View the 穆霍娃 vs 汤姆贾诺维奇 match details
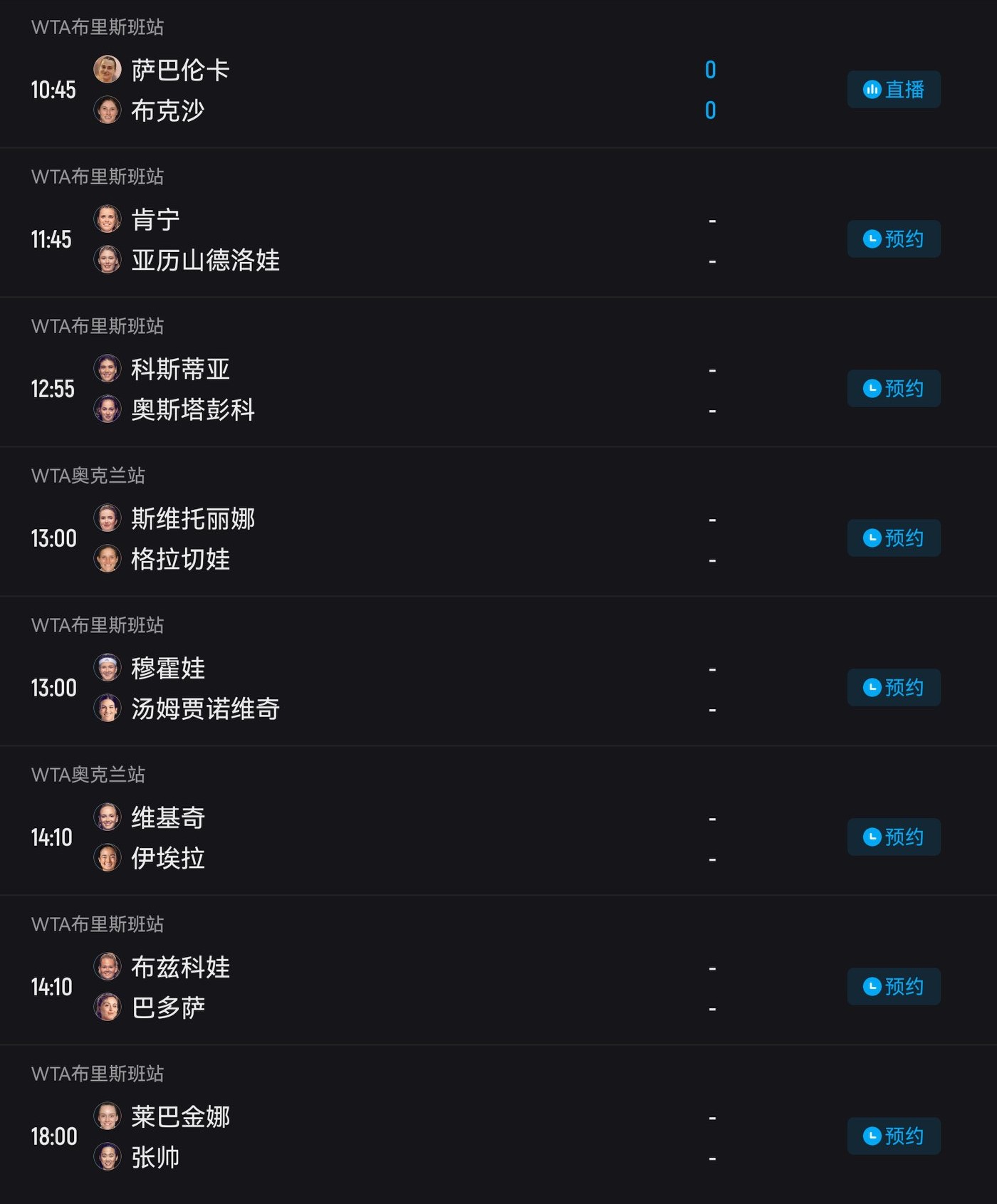Viewport: 997px width, 1204px height. point(427,688)
